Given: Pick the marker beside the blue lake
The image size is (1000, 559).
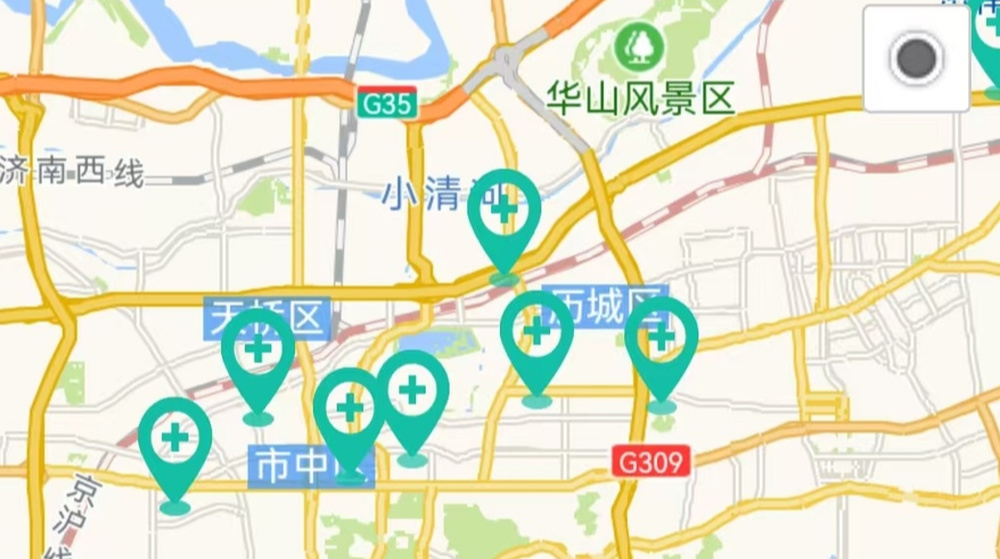Looking at the screenshot, I should pos(413,393).
